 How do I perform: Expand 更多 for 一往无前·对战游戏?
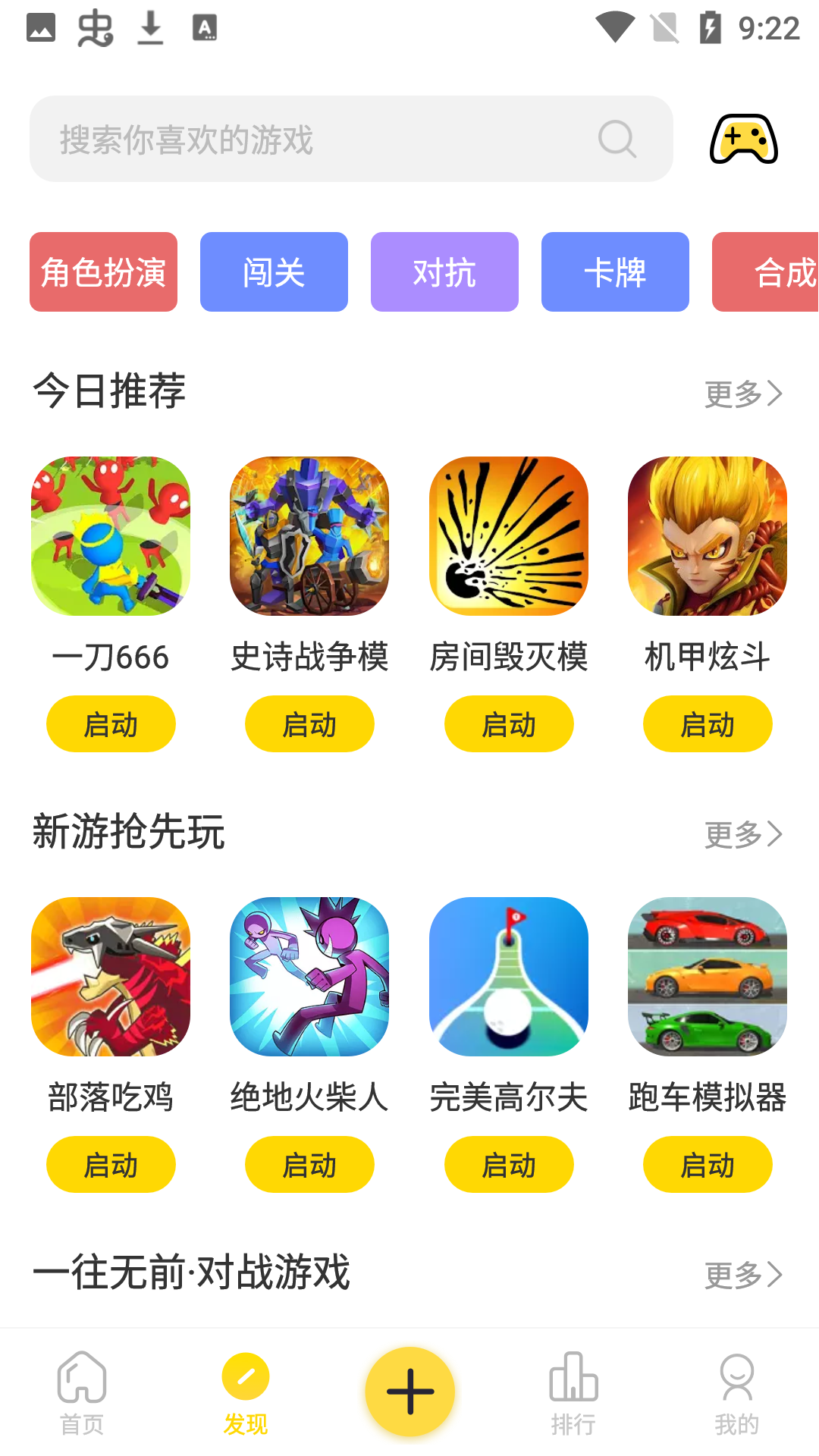point(743,1275)
